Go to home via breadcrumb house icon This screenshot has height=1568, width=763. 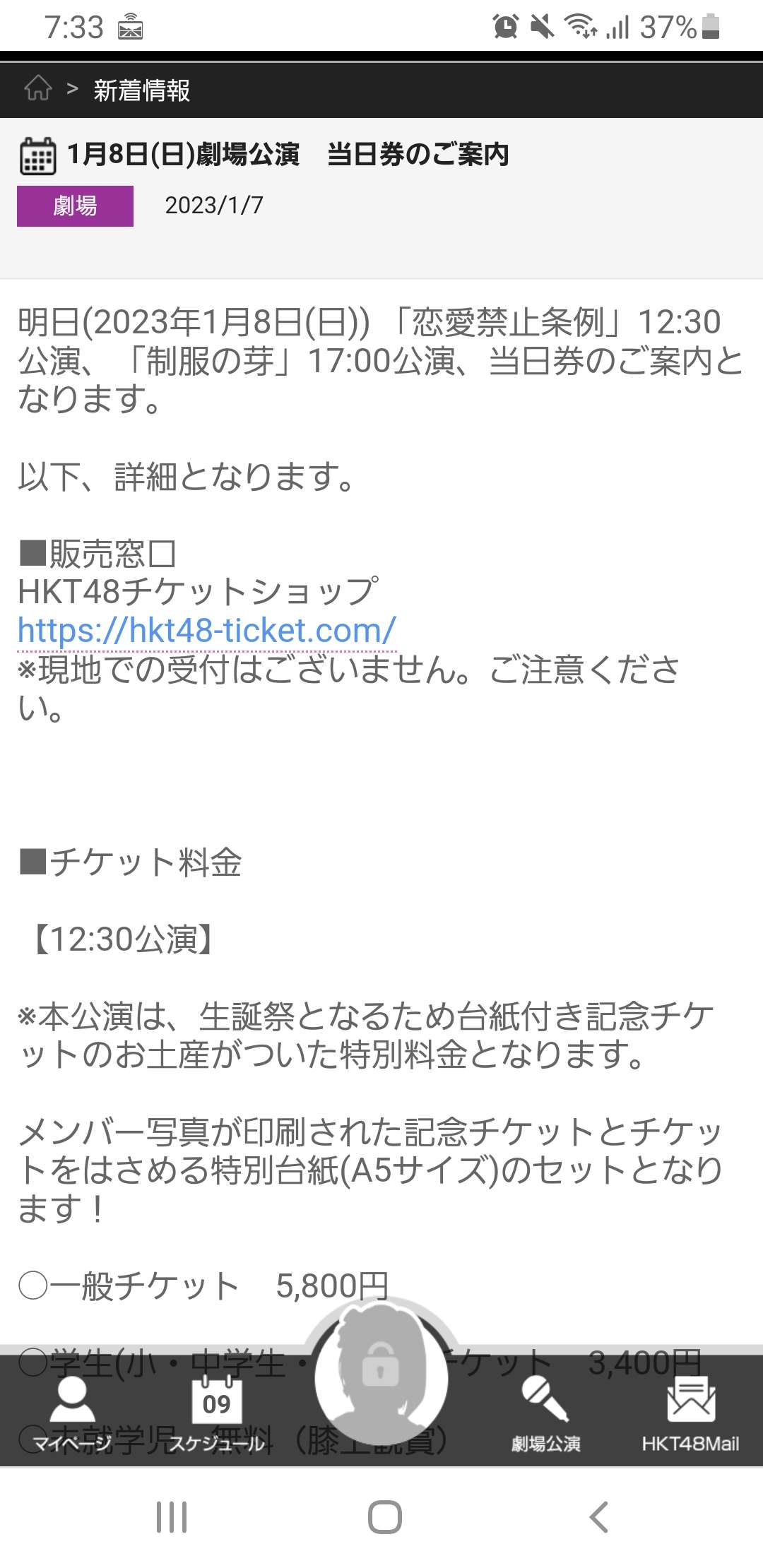[38, 89]
